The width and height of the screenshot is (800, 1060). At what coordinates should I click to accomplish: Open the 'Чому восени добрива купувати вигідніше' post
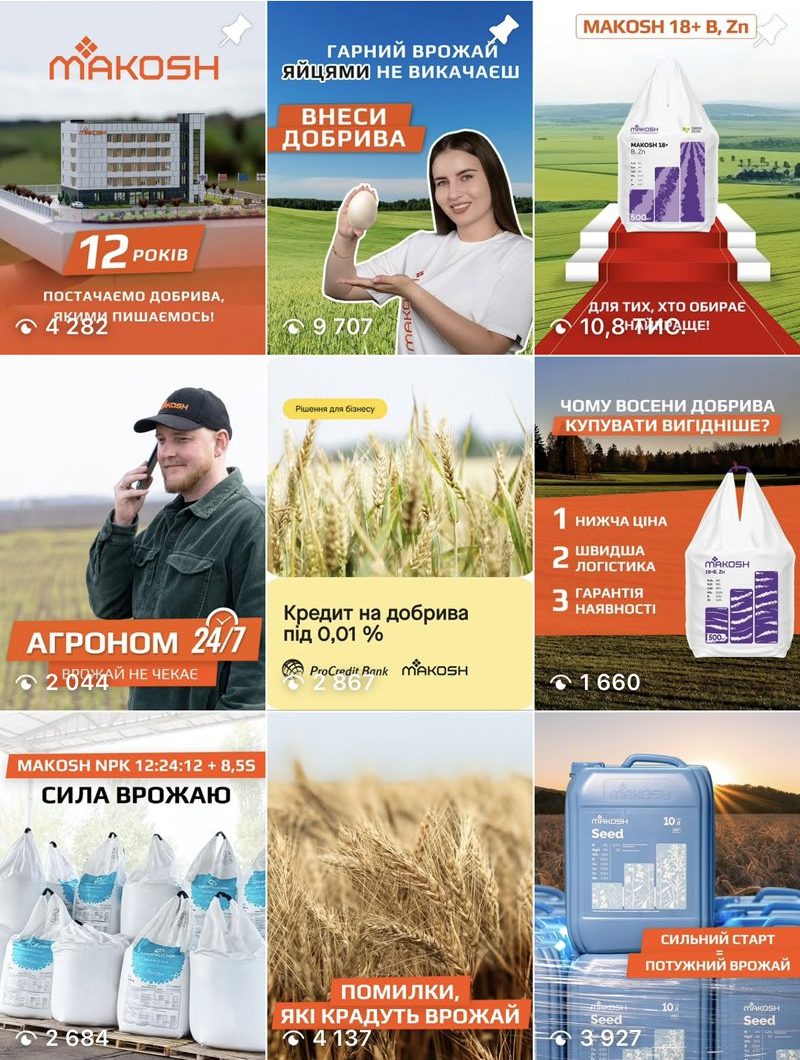667,533
